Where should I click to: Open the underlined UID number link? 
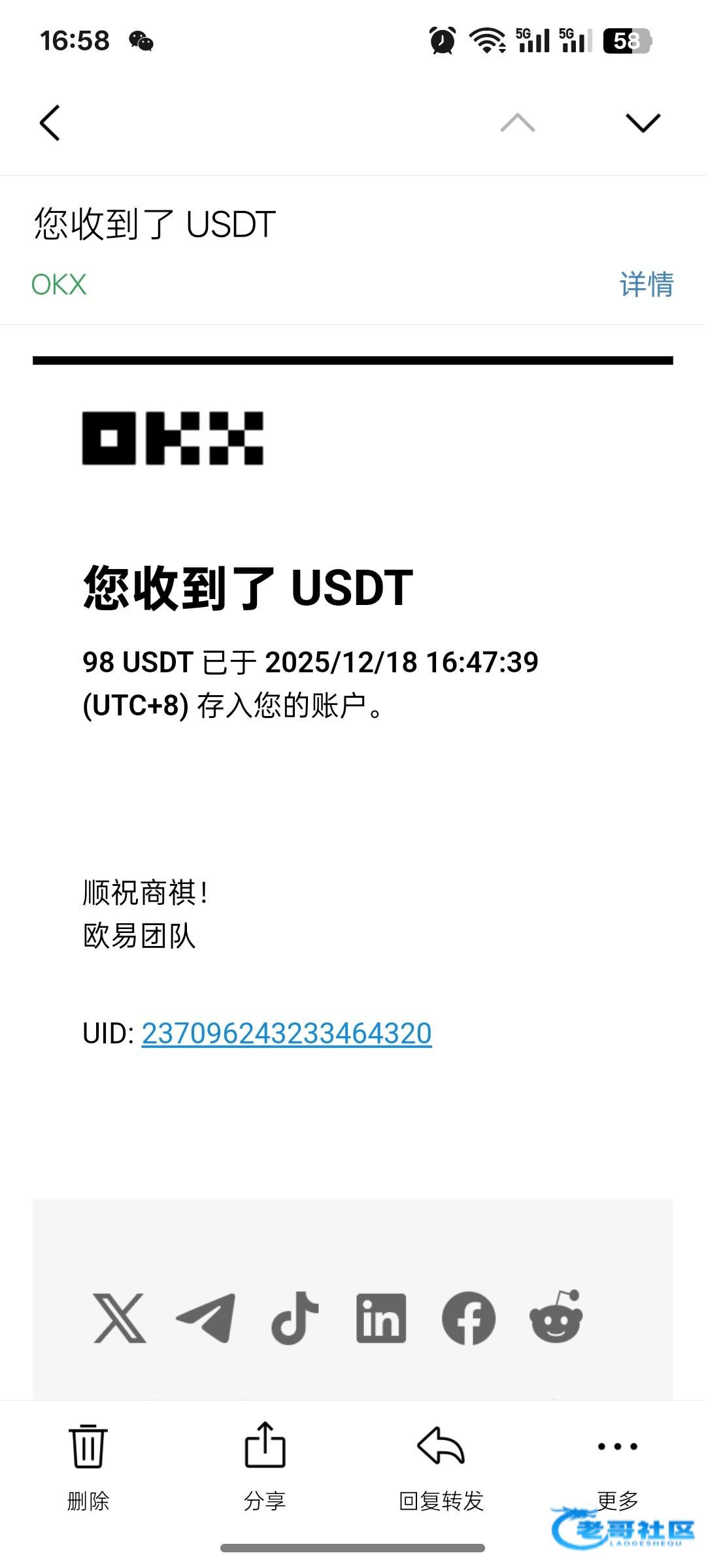point(286,1034)
